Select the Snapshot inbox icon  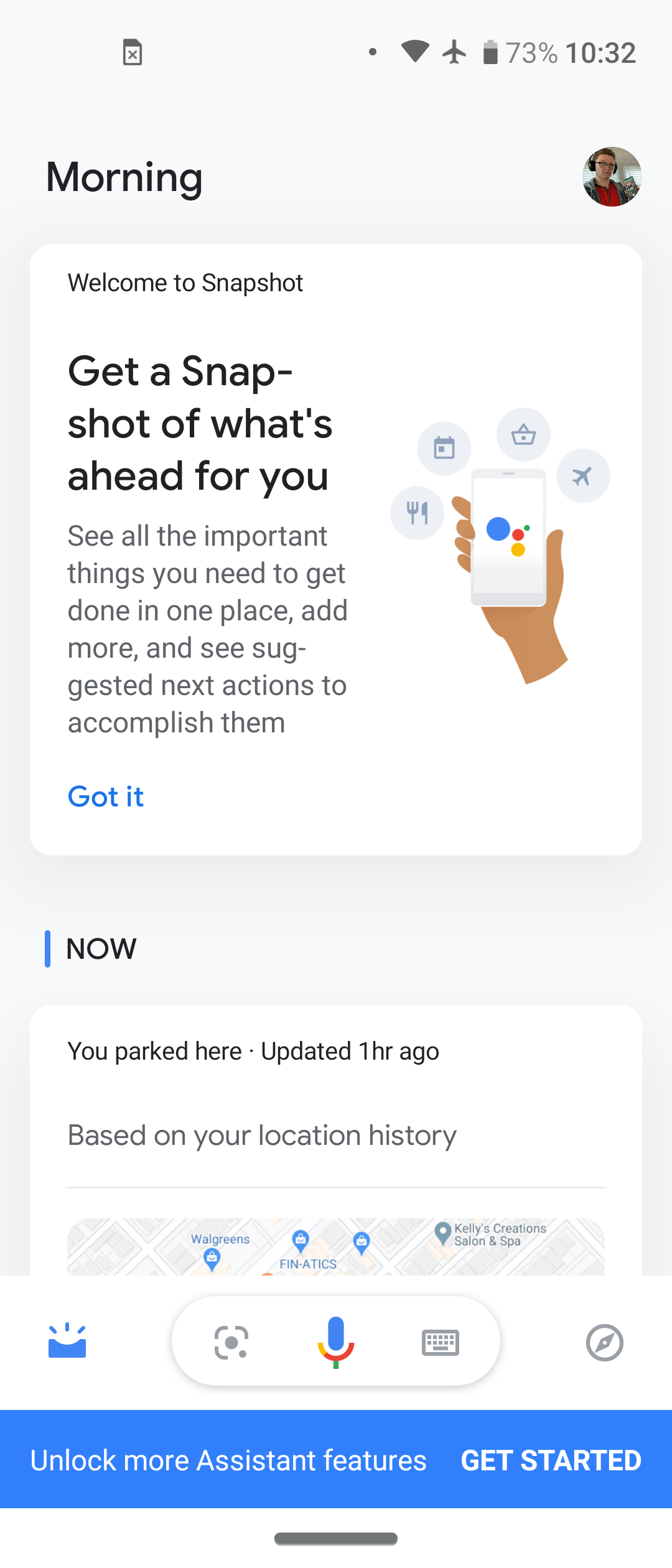[x=67, y=1342]
